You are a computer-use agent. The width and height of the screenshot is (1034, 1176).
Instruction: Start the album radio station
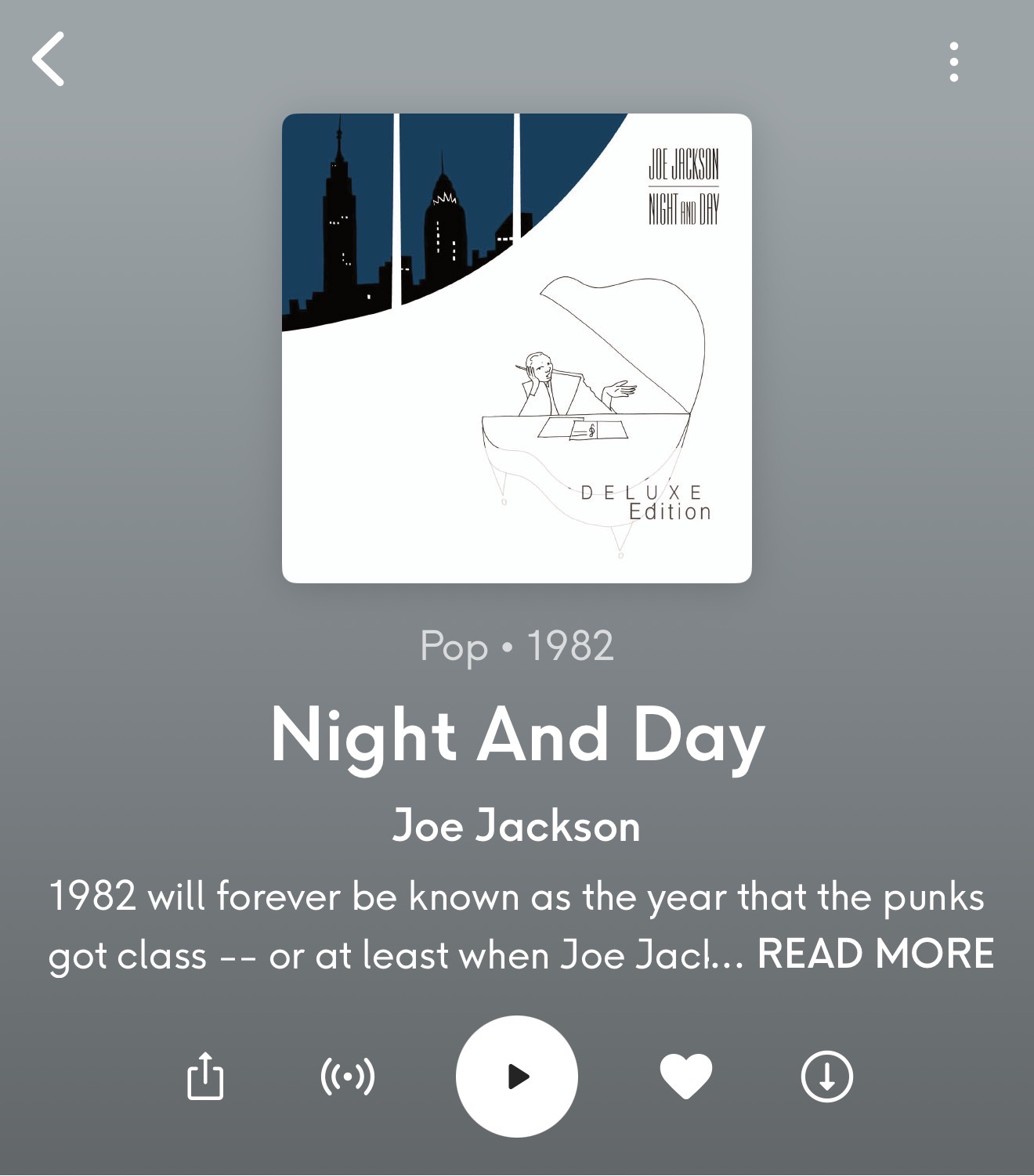[348, 1077]
